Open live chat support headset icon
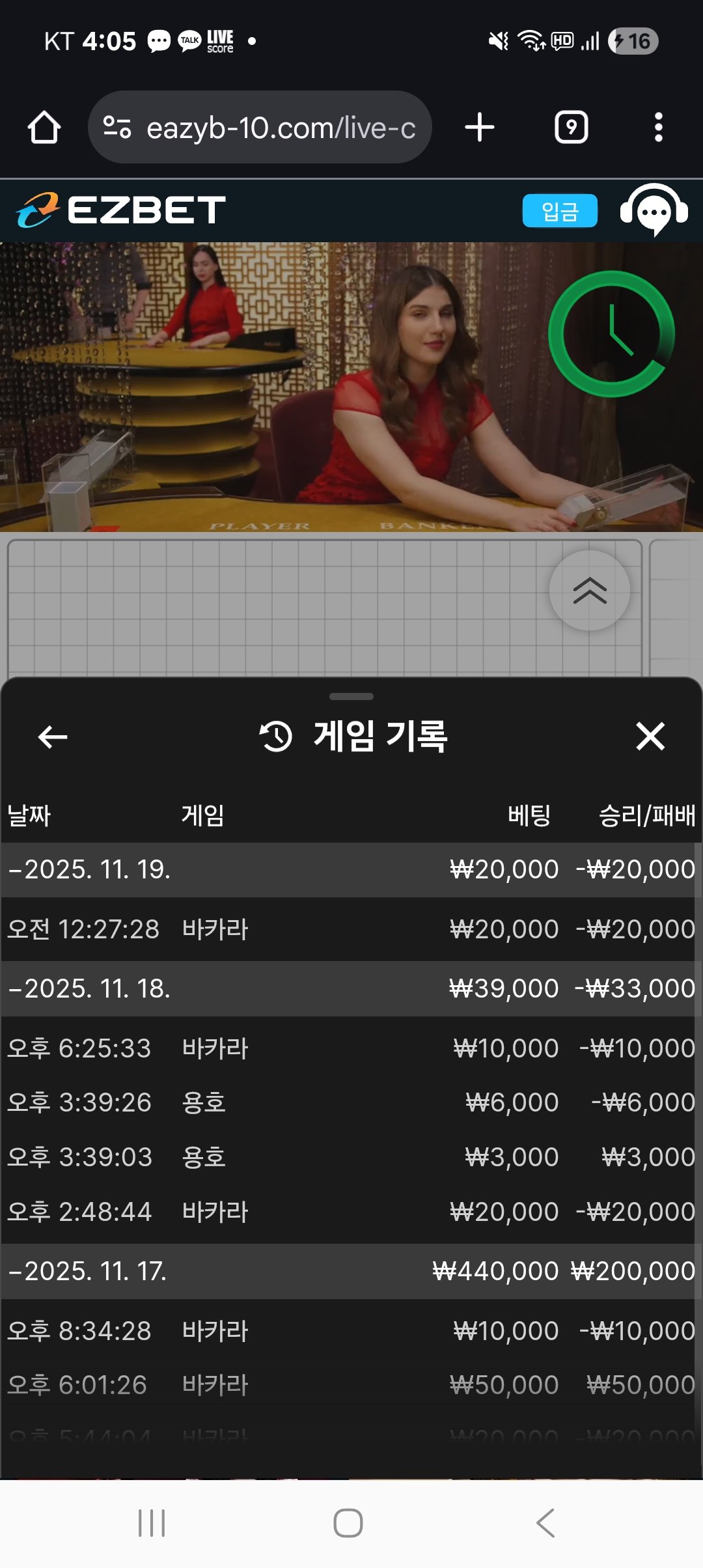This screenshot has width=703, height=1568. click(654, 211)
